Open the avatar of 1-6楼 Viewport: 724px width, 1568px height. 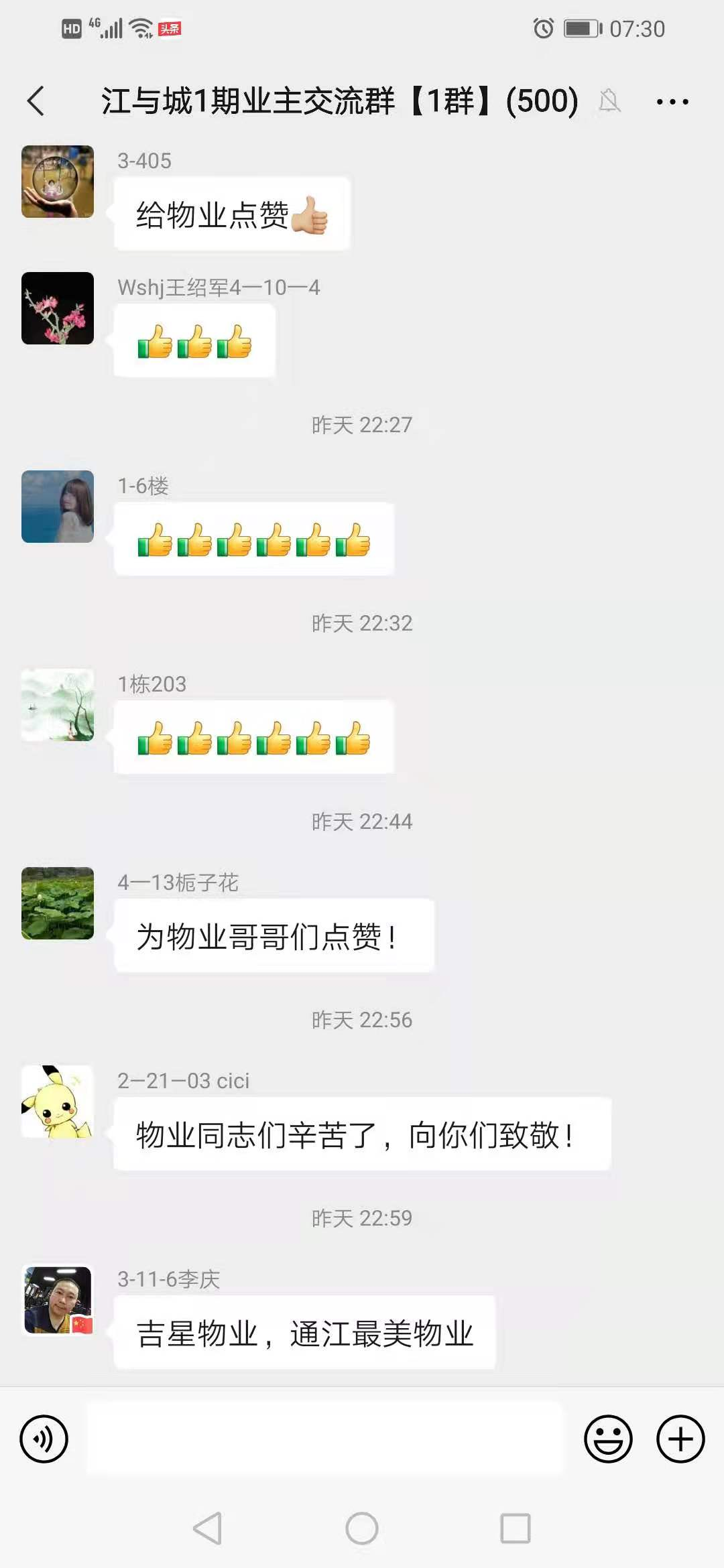pyautogui.click(x=58, y=507)
